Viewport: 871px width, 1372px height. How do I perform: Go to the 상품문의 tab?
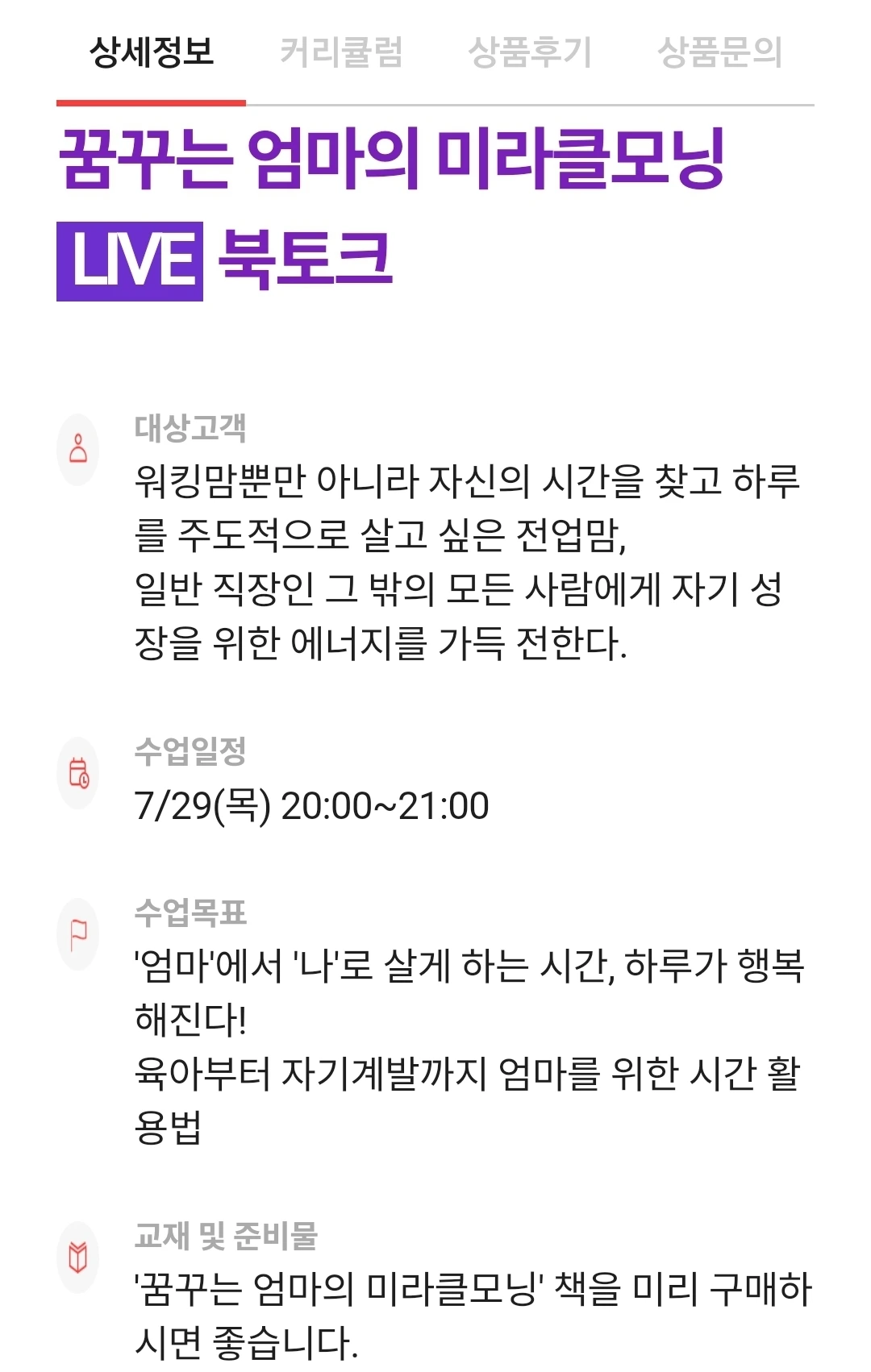coord(719,52)
